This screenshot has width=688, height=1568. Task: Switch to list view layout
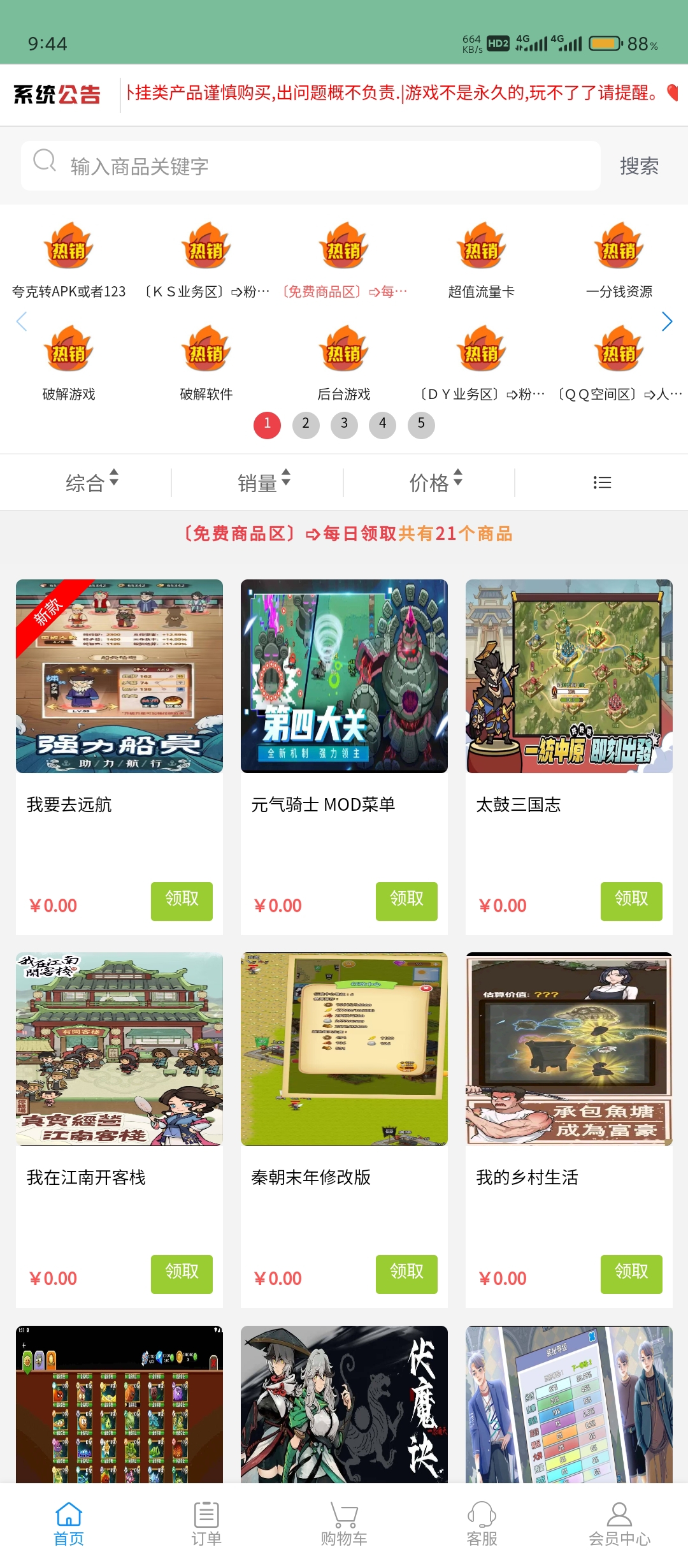pyautogui.click(x=602, y=483)
